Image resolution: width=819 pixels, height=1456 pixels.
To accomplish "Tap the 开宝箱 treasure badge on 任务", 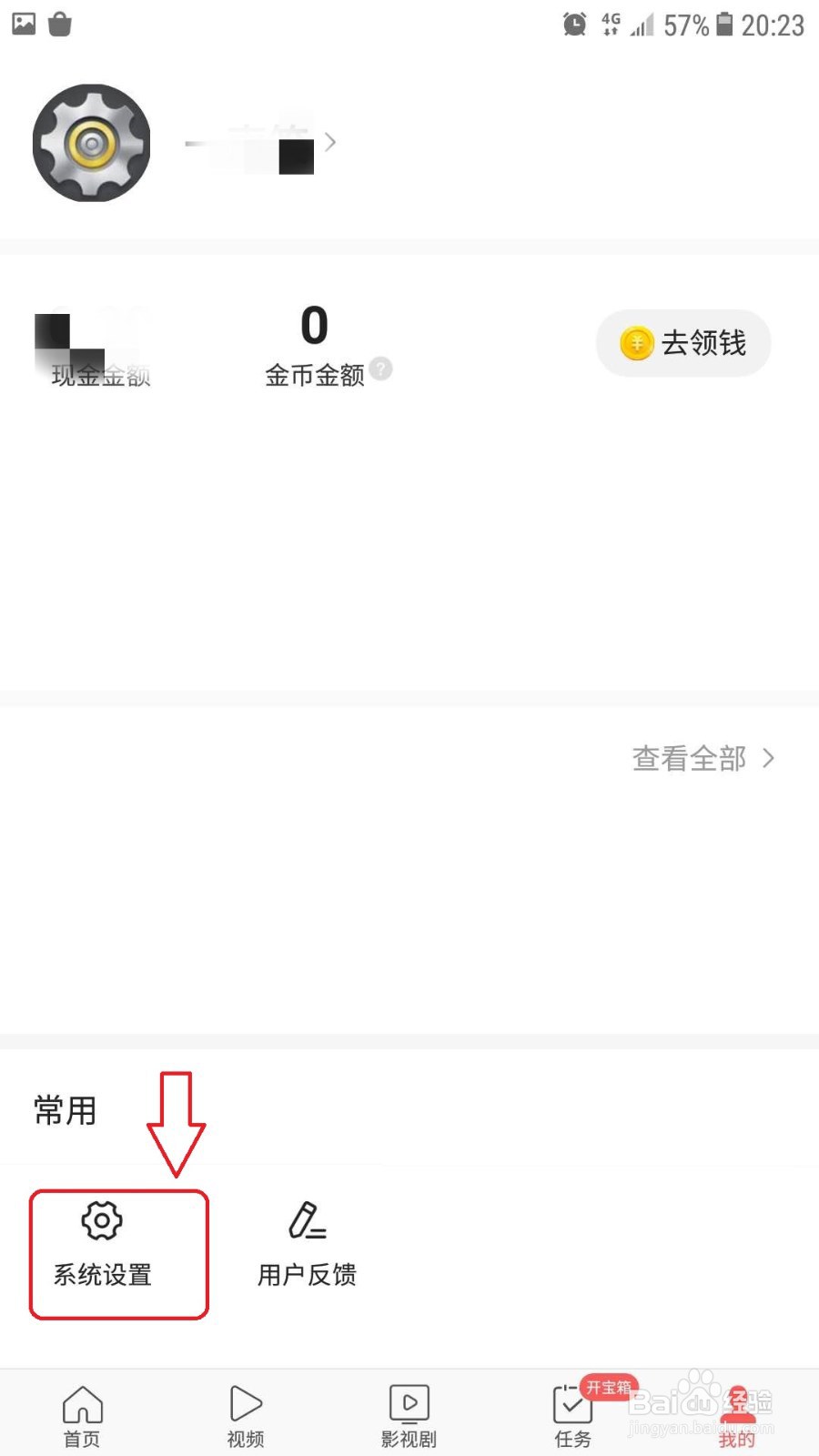I will tap(608, 1388).
